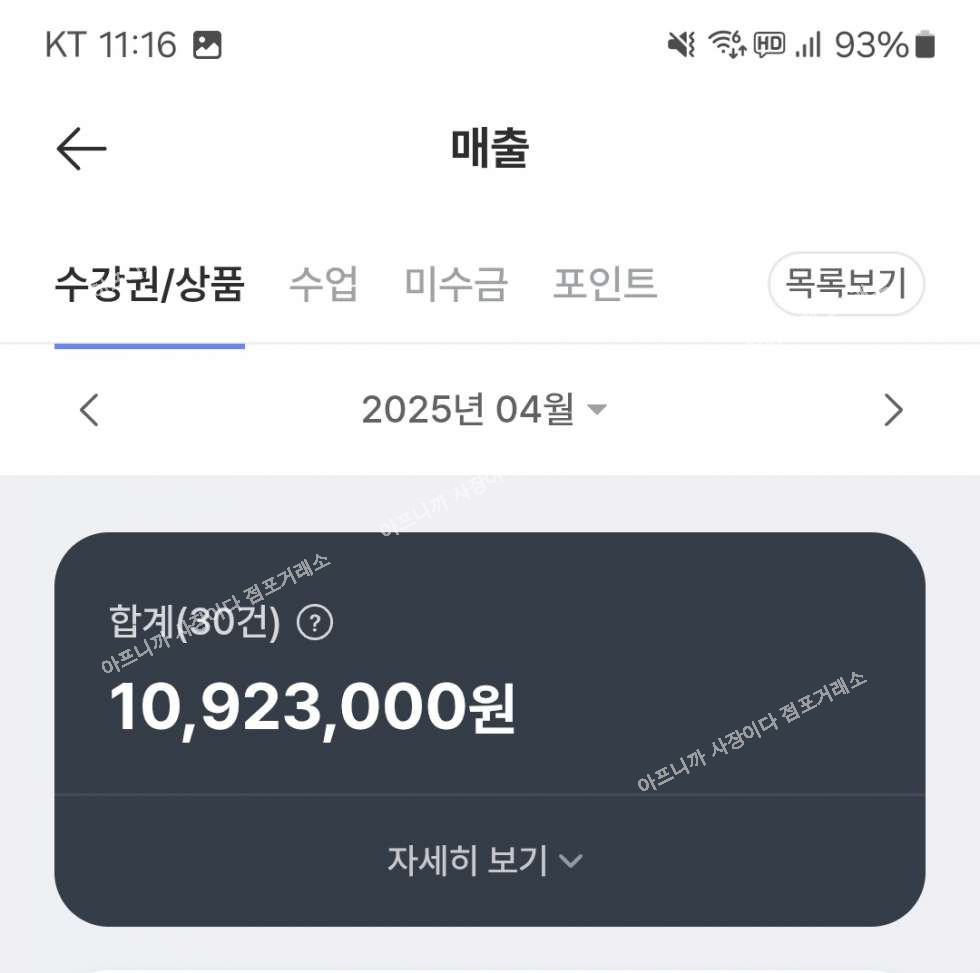
Task: Expand 자세히 보기 details
Action: pos(485,860)
